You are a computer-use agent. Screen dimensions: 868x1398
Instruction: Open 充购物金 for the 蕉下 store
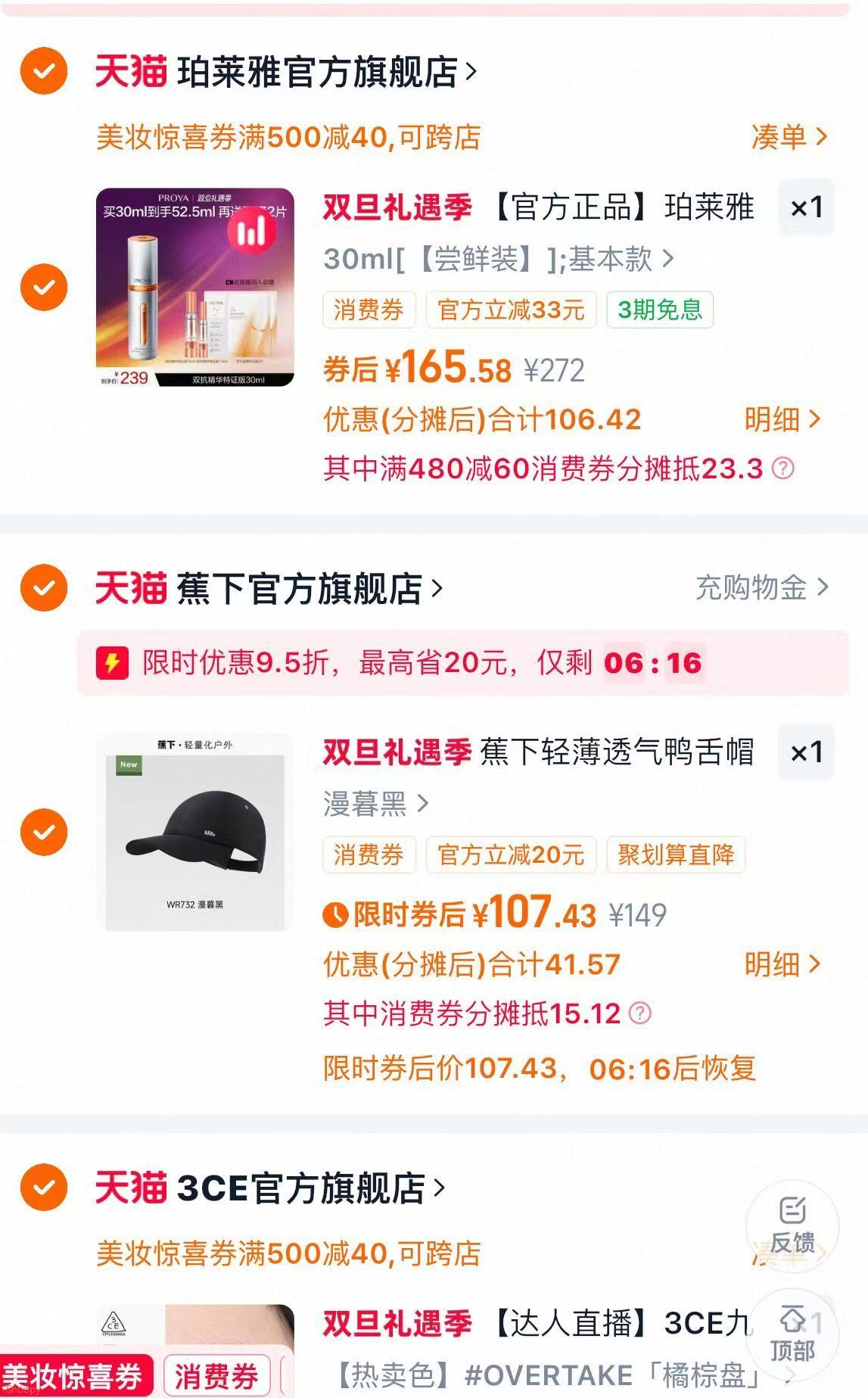[761, 587]
